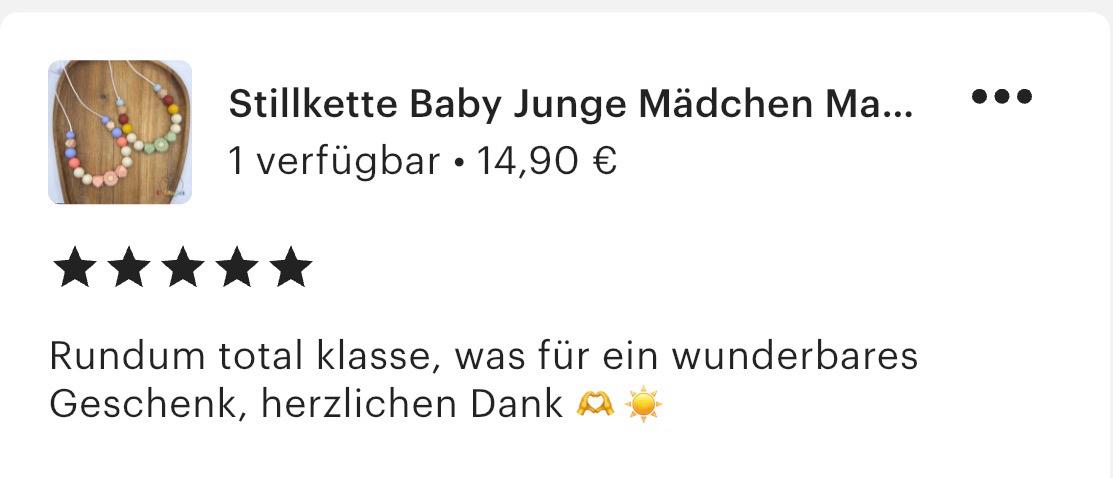The image size is (1113, 478).
Task: Open the Stillkette necklace product thumbnail
Action: [x=120, y=132]
